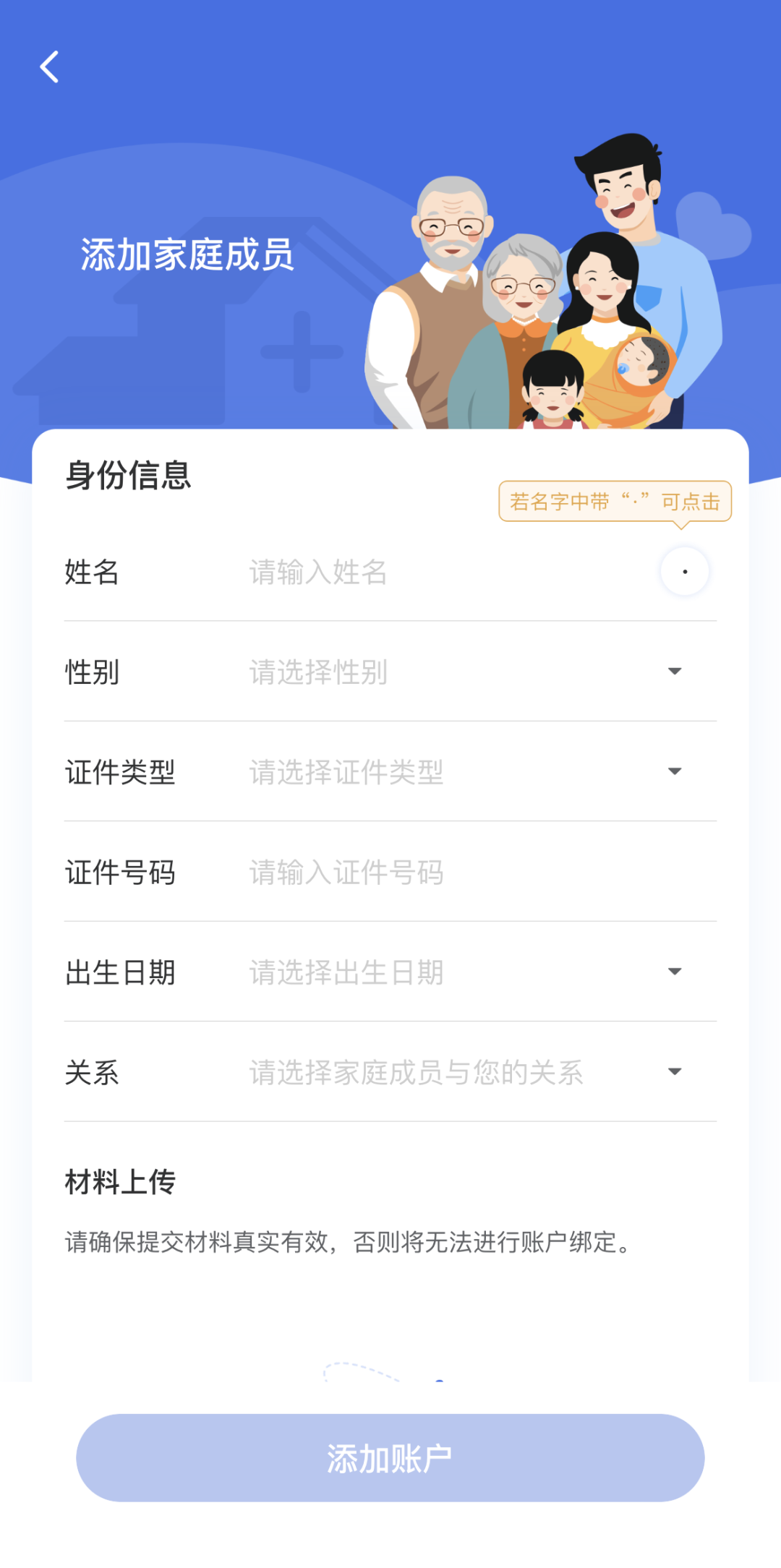Image resolution: width=781 pixels, height=1568 pixels.
Task: Select the family member 关系 relationship
Action: (x=463, y=1072)
